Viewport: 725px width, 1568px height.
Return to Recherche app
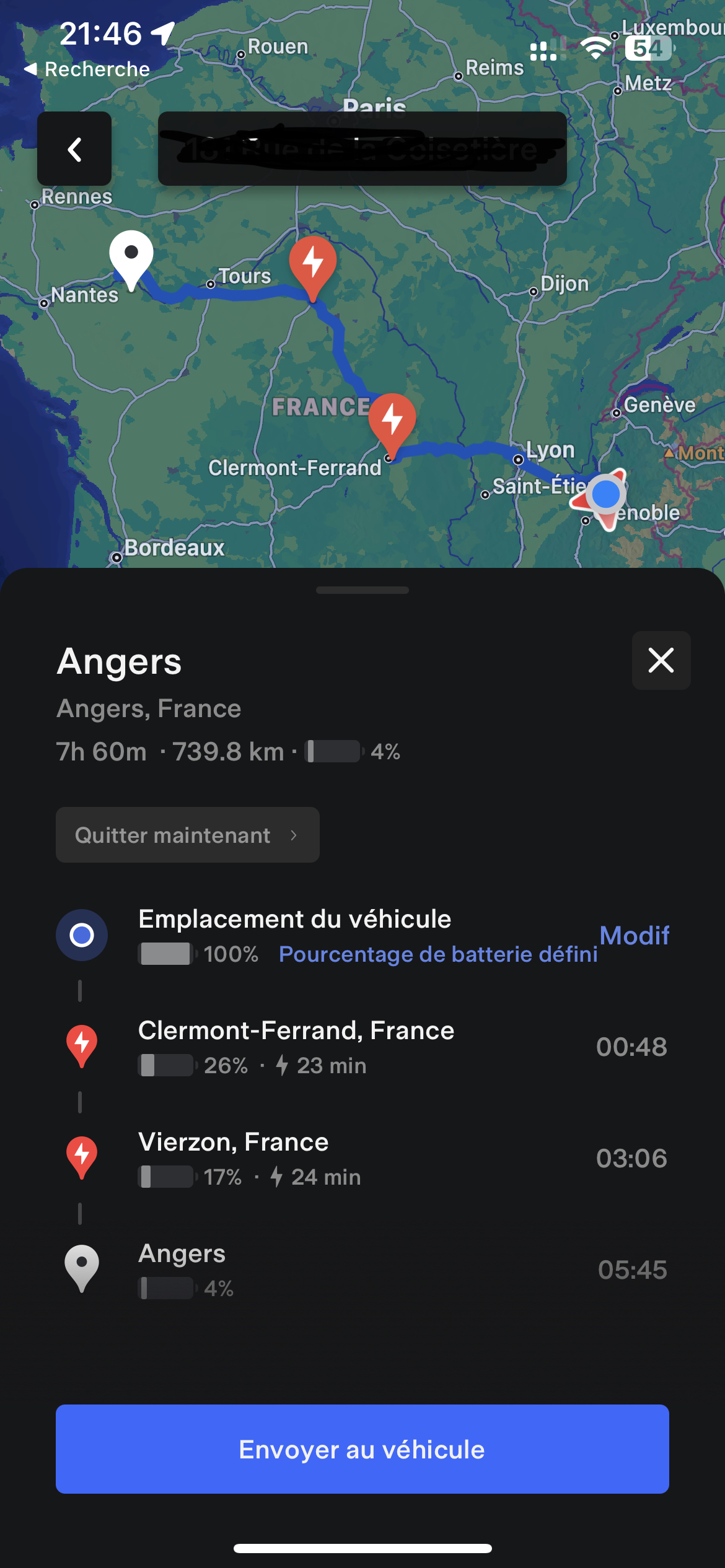pyautogui.click(x=87, y=69)
